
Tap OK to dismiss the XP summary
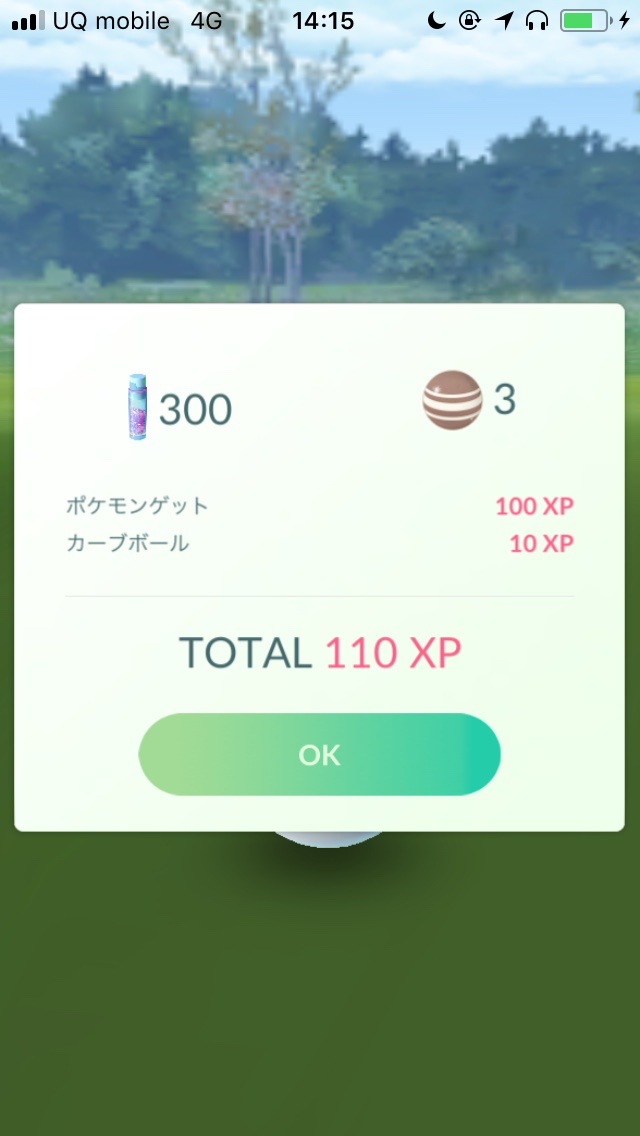tap(319, 755)
